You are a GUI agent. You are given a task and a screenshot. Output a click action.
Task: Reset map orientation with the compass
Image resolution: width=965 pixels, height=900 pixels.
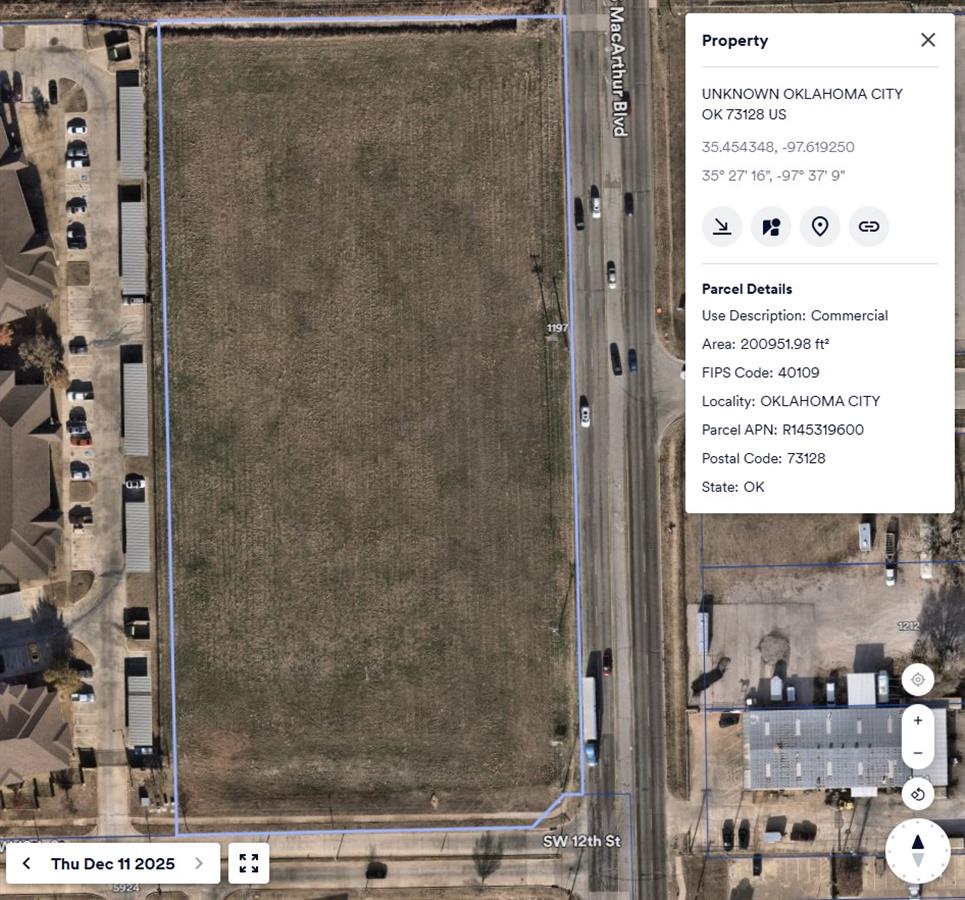point(918,851)
